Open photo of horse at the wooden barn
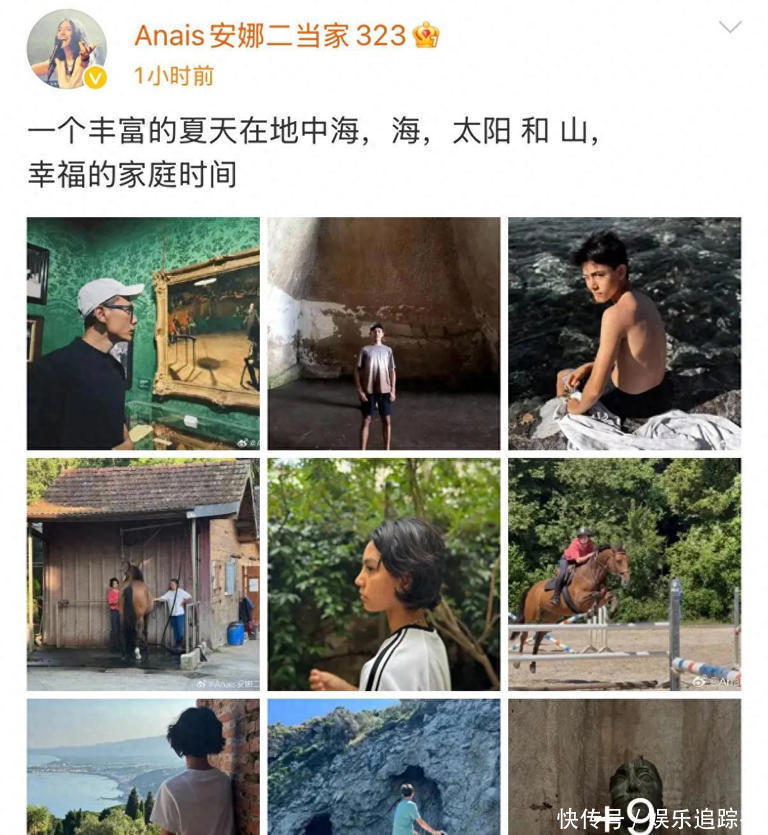The width and height of the screenshot is (768, 835). [x=143, y=575]
